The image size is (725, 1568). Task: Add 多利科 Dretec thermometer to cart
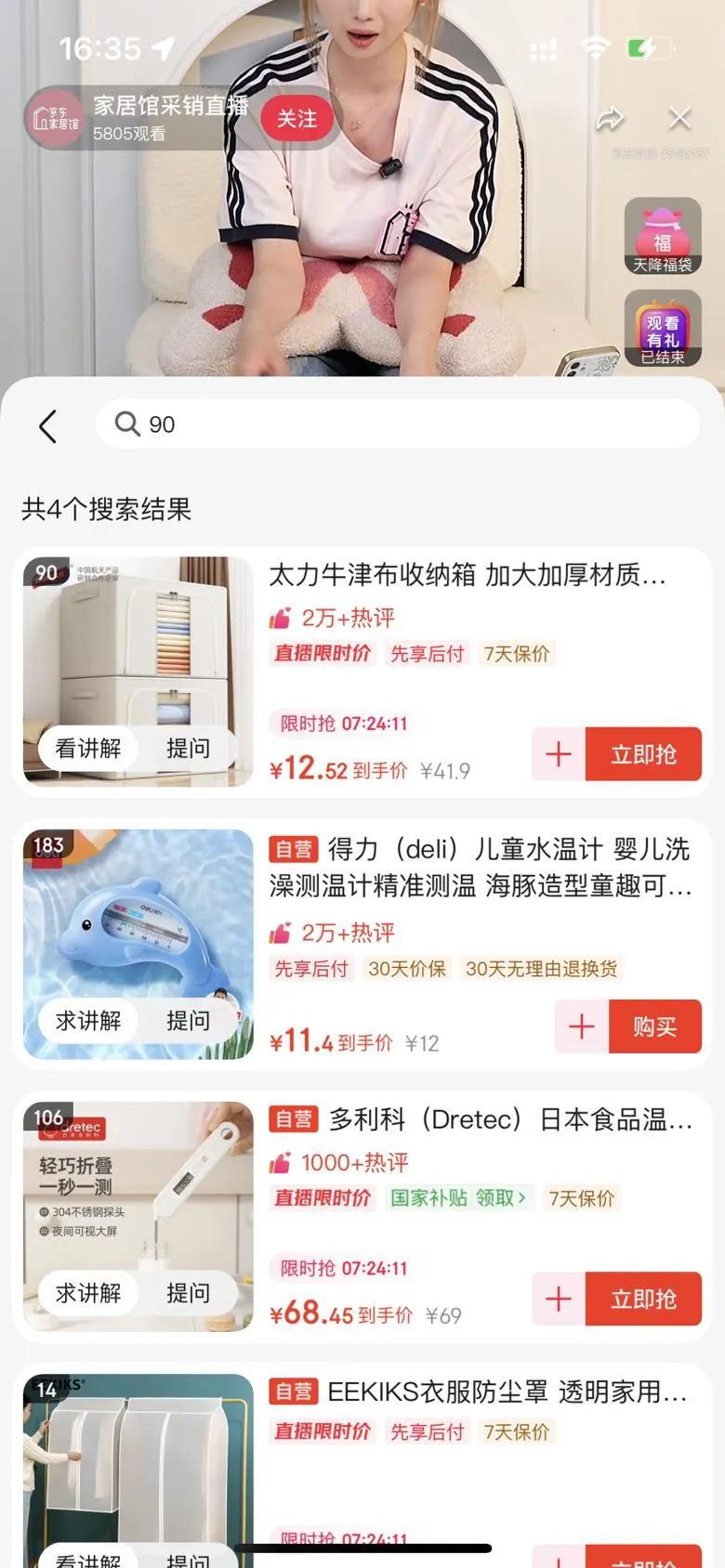coord(559,1299)
